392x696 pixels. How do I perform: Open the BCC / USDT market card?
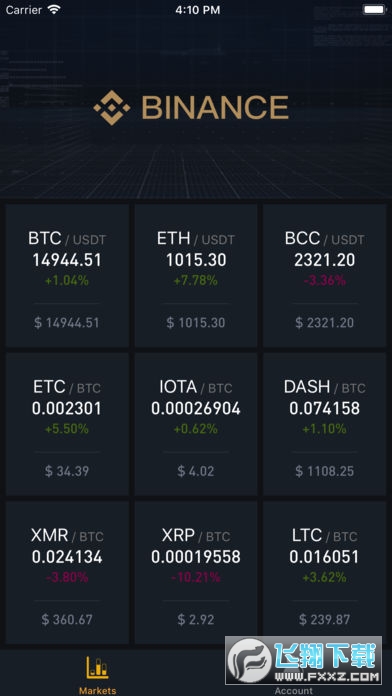click(325, 276)
